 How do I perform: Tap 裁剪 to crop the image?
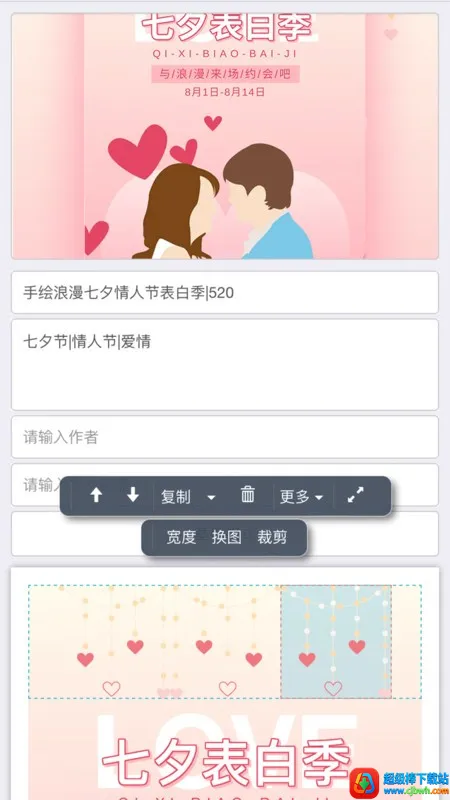pos(272,537)
